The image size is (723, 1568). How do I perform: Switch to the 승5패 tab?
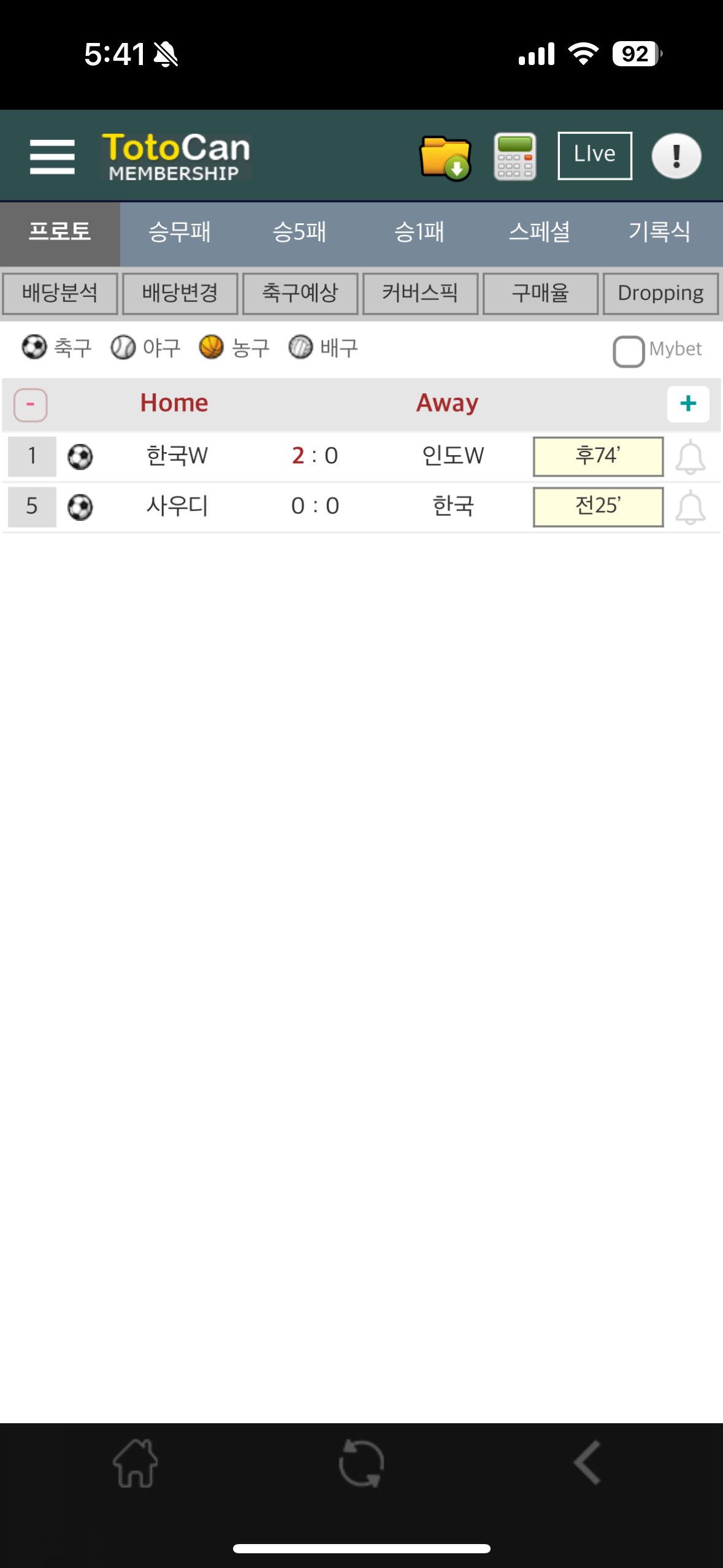point(299,233)
